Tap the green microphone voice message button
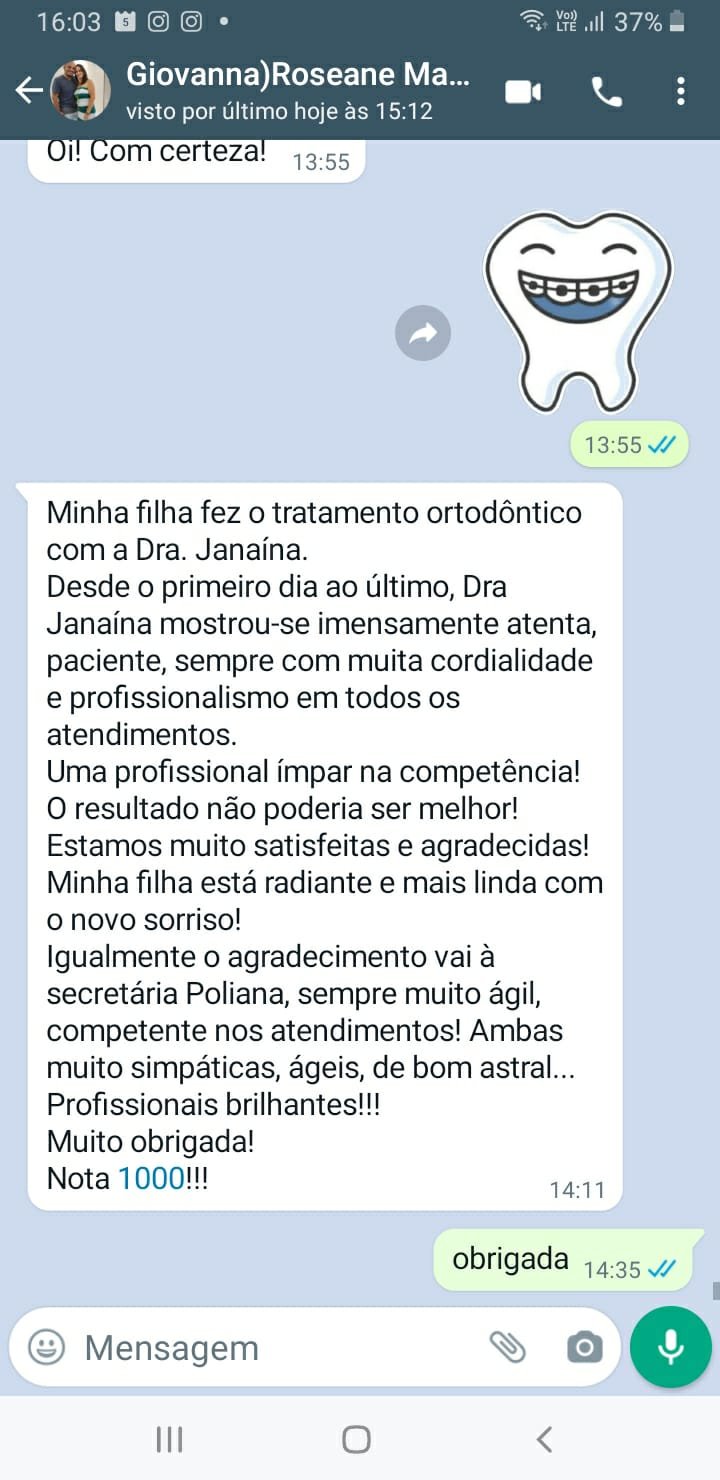 [x=670, y=1347]
